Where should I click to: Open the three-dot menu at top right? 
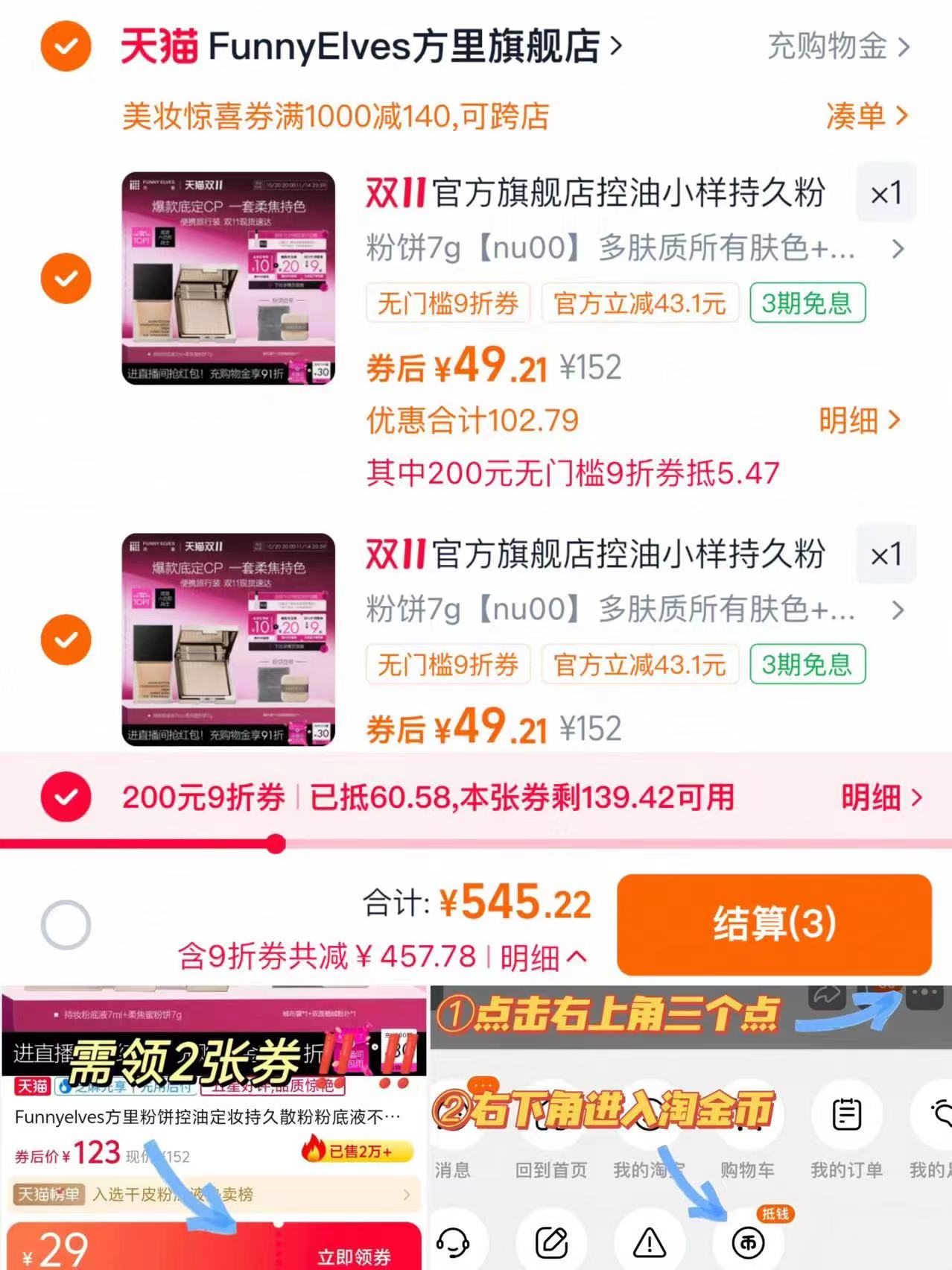coord(924,991)
